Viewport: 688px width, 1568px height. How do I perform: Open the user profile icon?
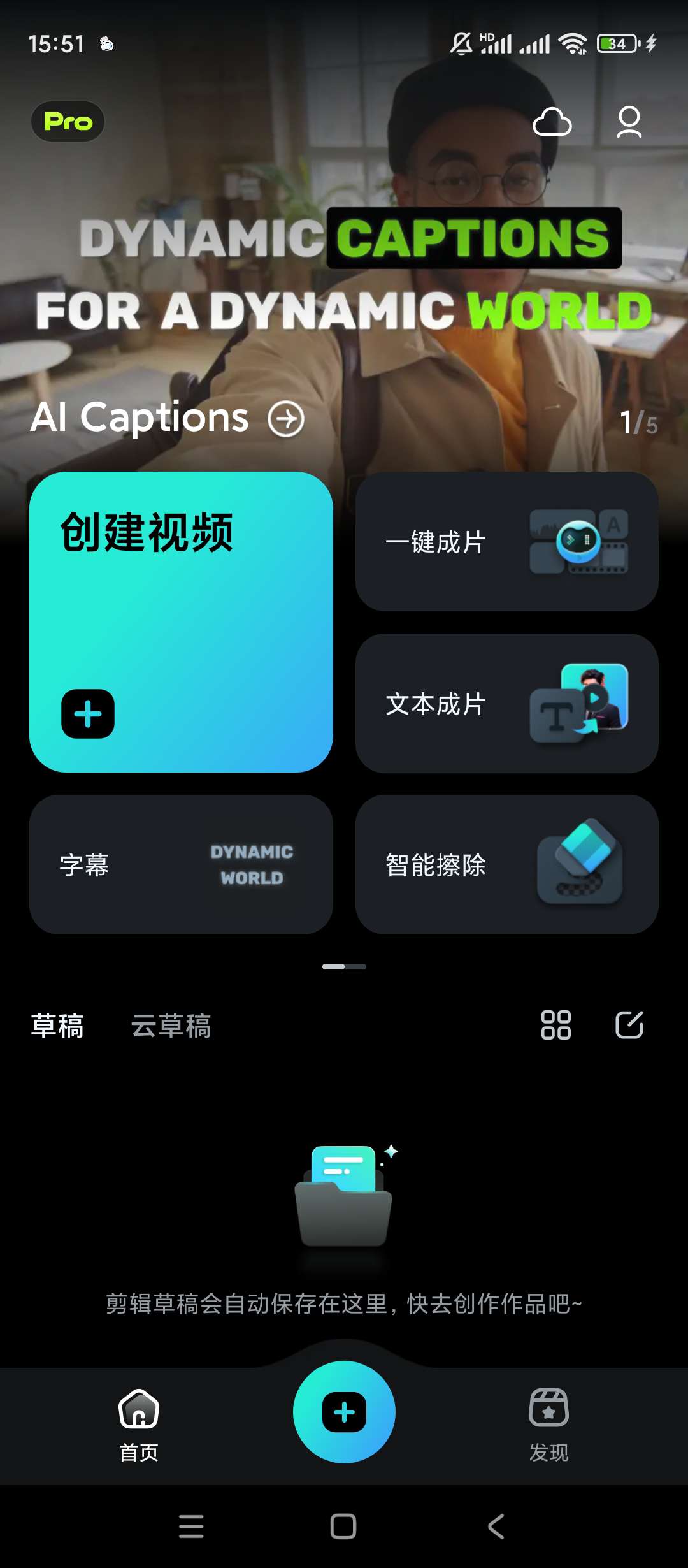[x=629, y=122]
